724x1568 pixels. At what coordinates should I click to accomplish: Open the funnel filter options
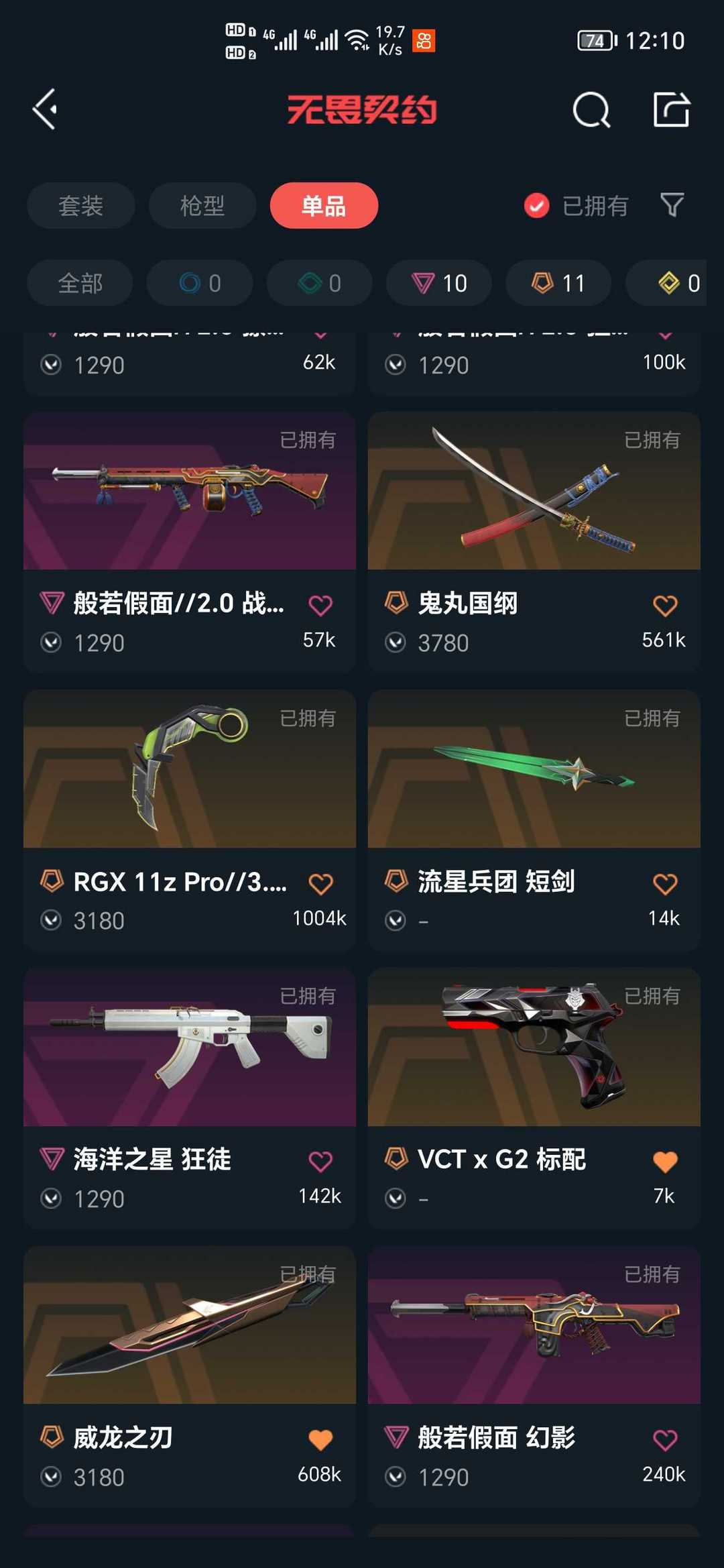point(672,205)
